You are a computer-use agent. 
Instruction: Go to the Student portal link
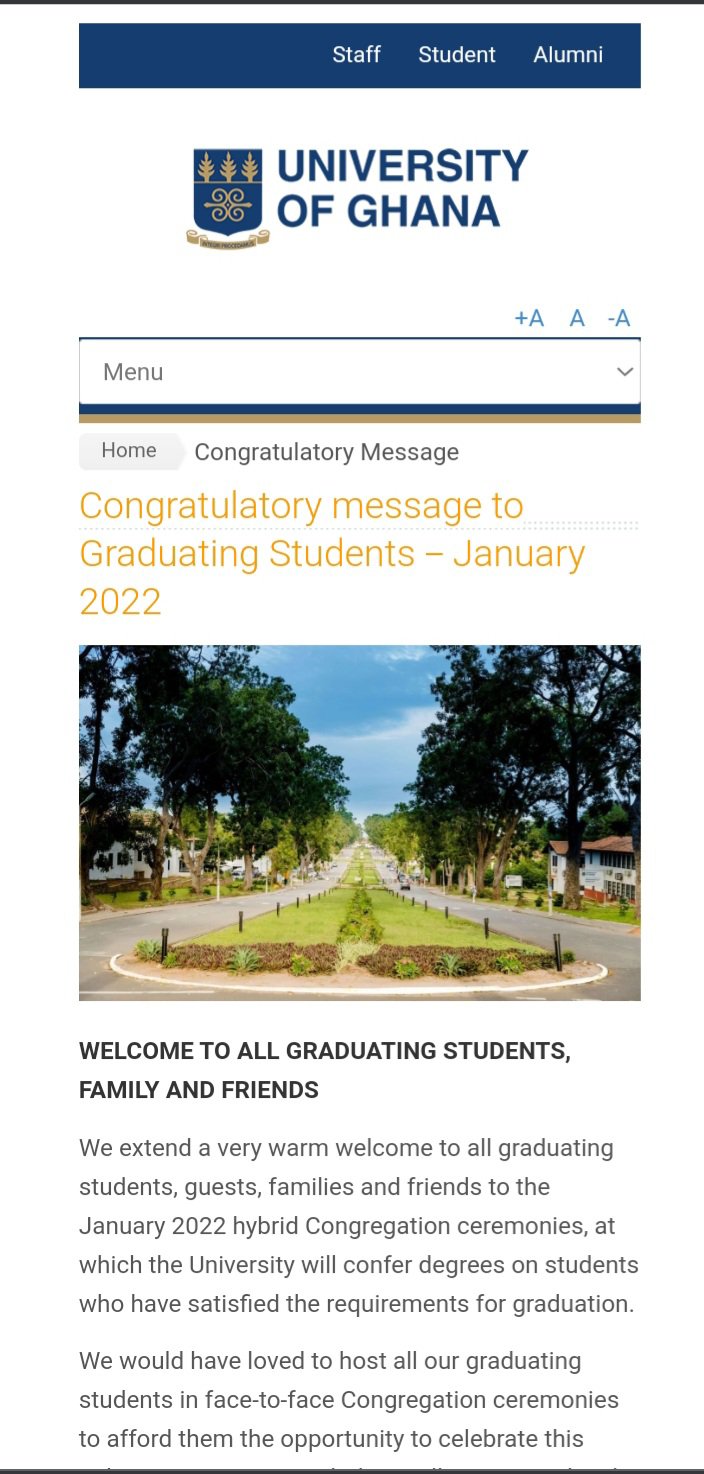pos(456,55)
